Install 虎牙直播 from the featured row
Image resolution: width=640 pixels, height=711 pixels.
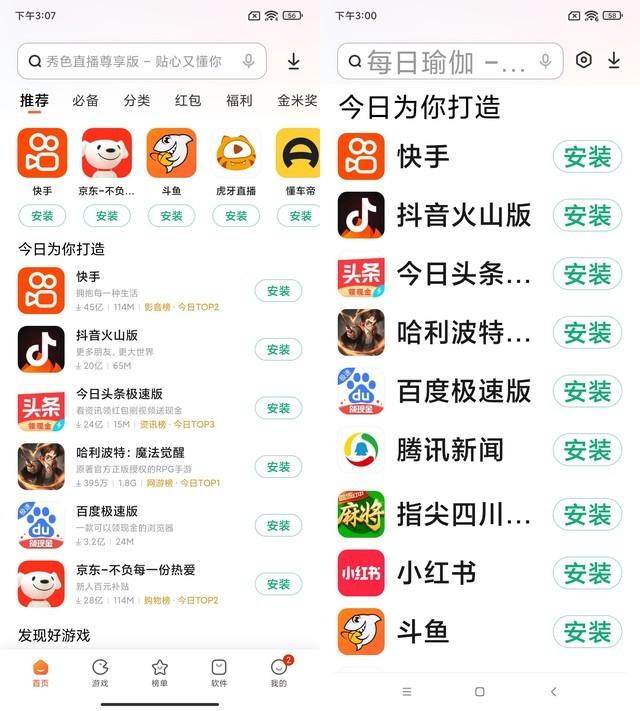click(x=236, y=216)
